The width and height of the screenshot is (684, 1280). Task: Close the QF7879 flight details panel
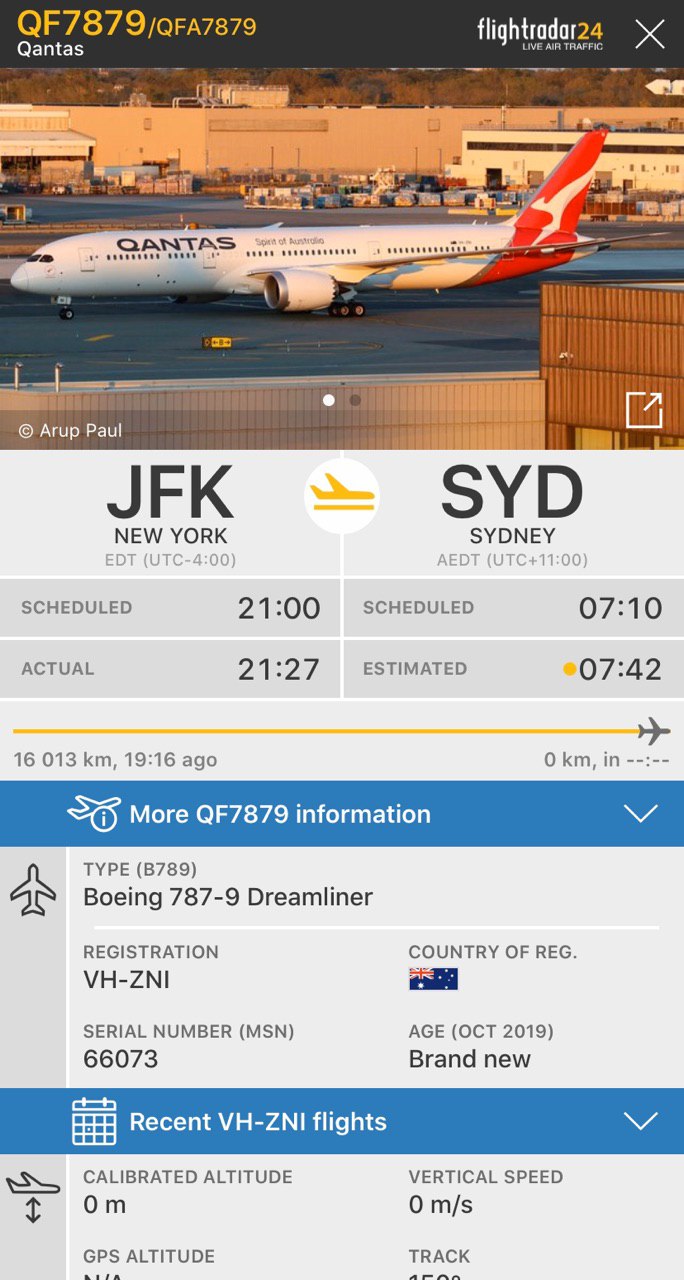click(x=649, y=34)
